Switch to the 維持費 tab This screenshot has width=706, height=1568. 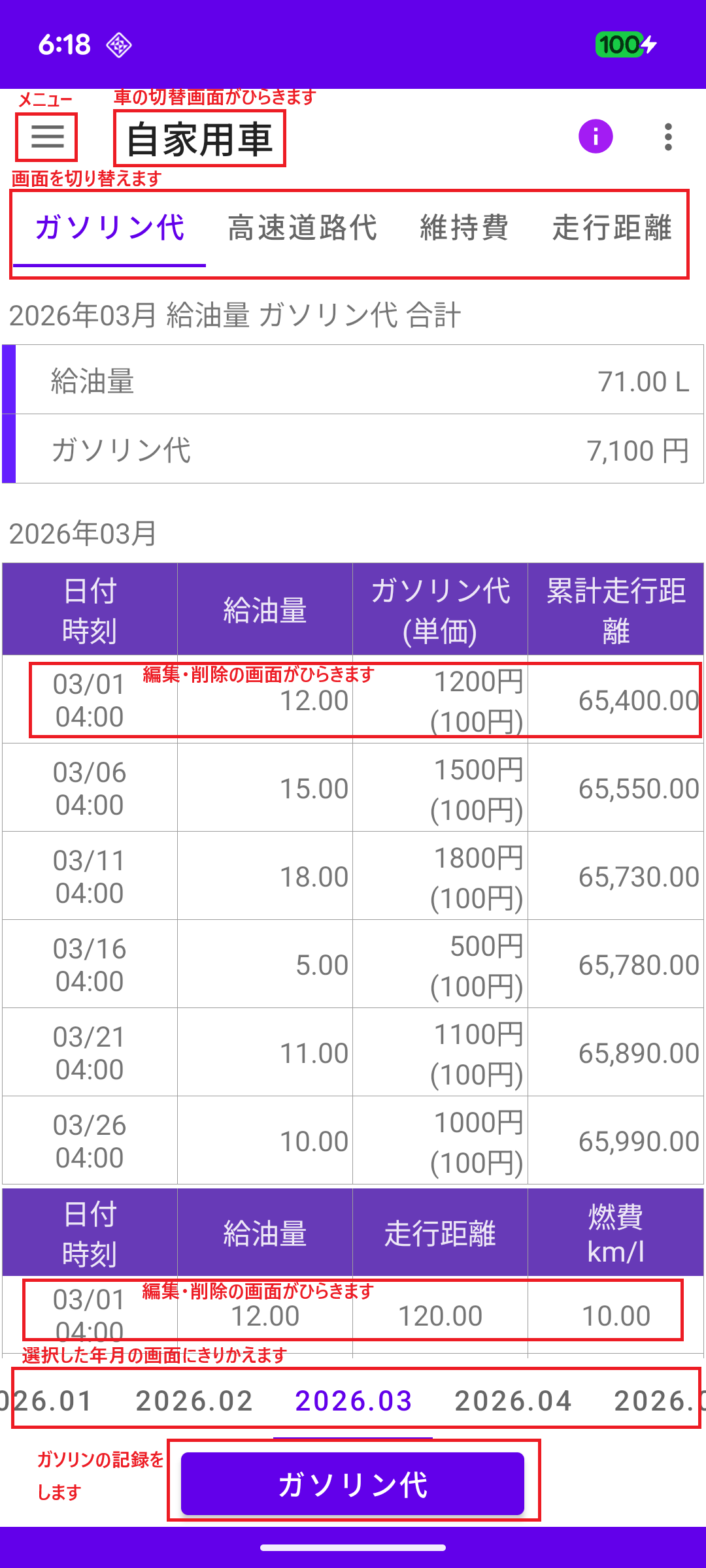pos(464,229)
